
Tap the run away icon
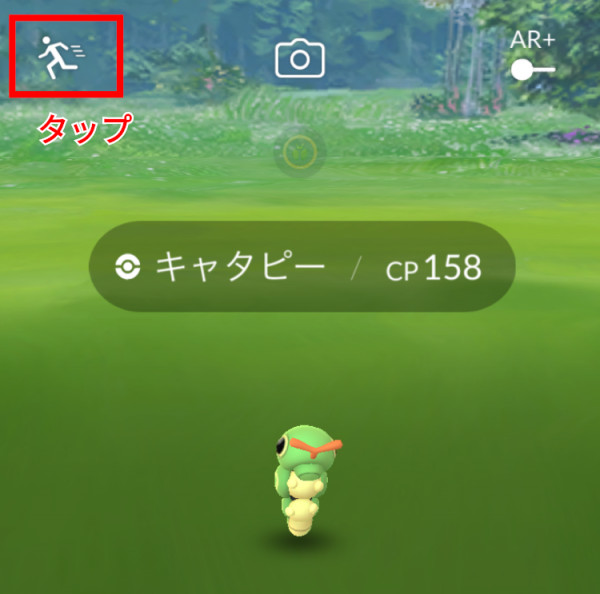point(62,55)
